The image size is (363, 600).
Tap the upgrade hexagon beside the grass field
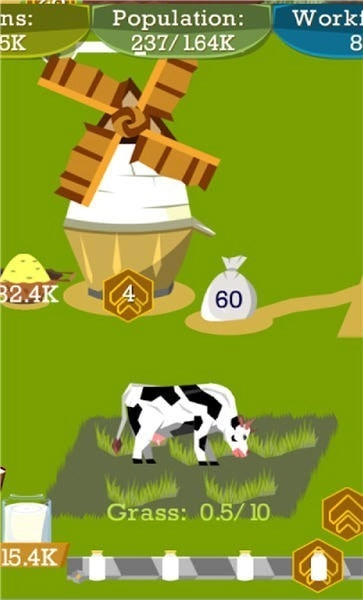[x=343, y=514]
